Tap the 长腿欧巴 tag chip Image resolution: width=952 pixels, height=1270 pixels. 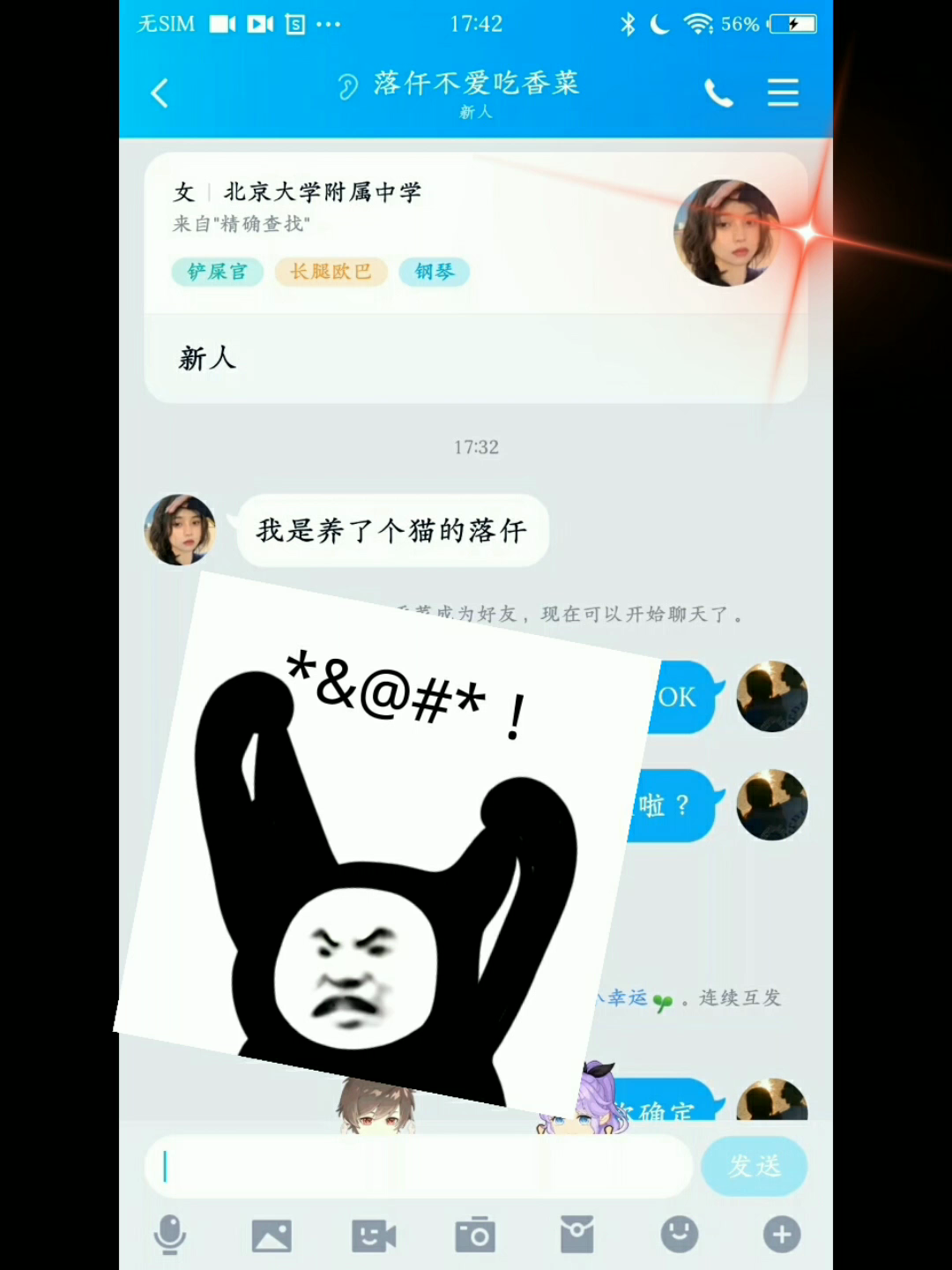[x=331, y=272]
